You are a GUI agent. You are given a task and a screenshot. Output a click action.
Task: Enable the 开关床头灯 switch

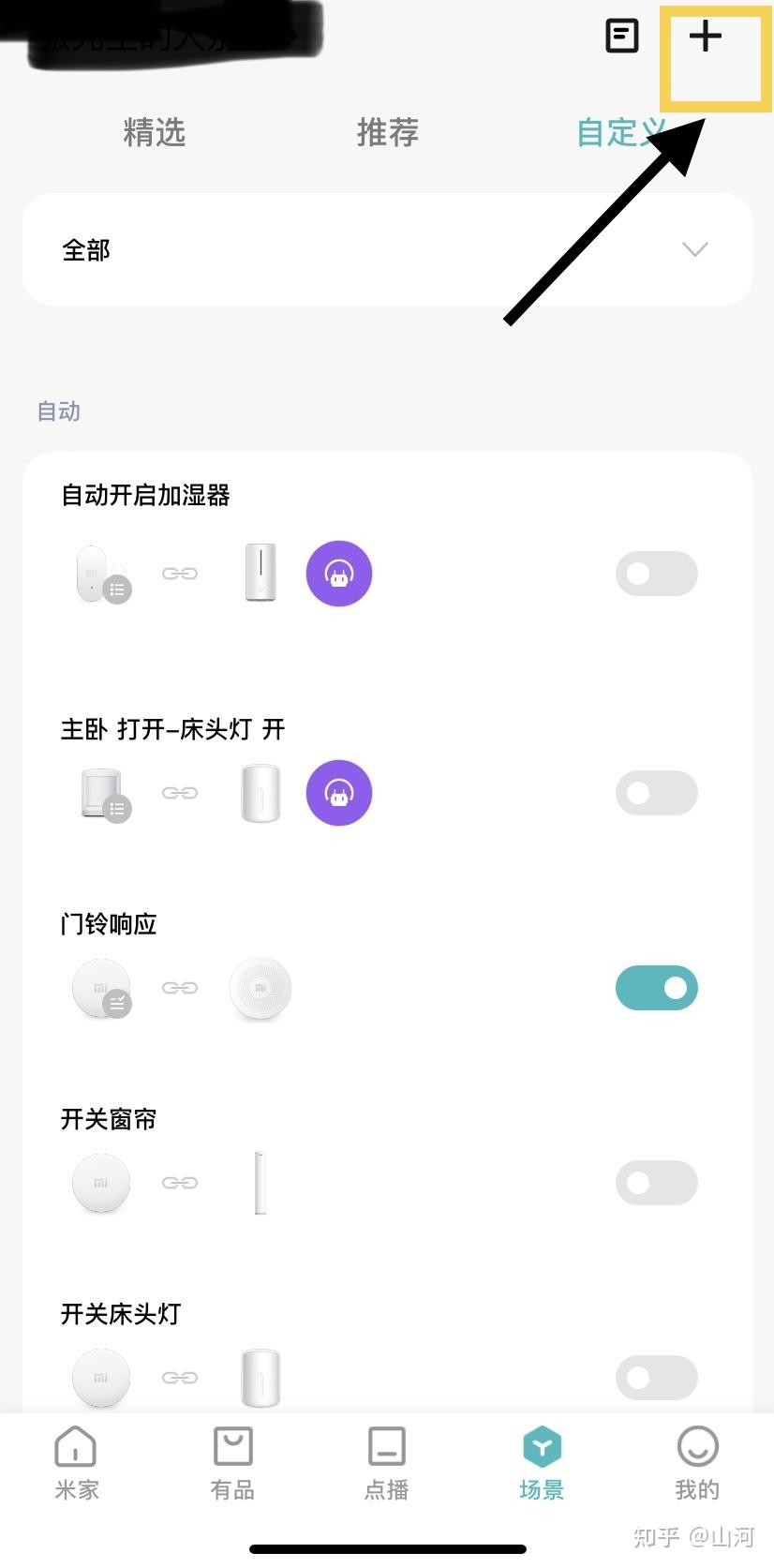656,1378
